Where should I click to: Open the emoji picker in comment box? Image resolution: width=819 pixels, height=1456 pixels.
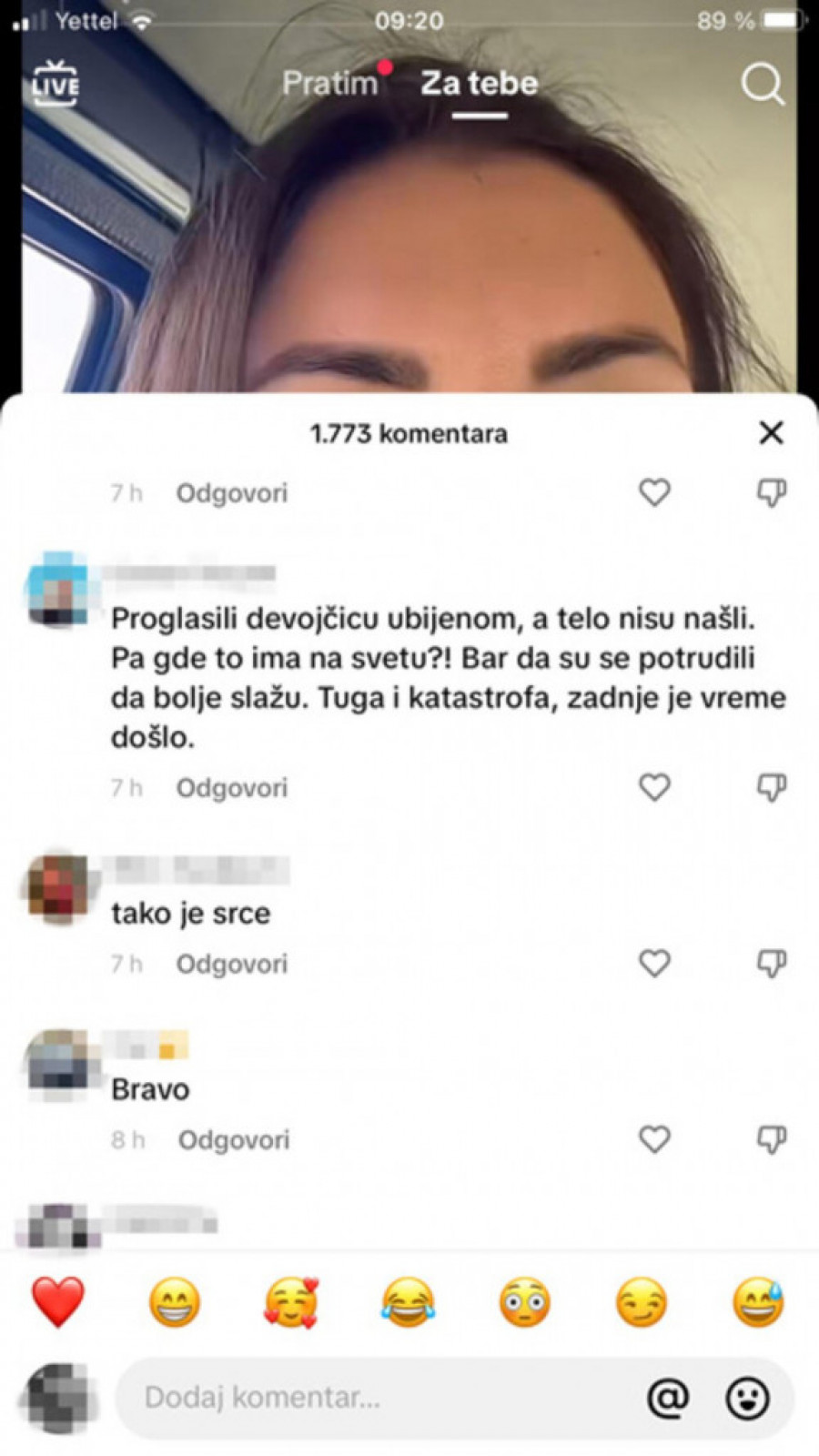click(747, 1398)
